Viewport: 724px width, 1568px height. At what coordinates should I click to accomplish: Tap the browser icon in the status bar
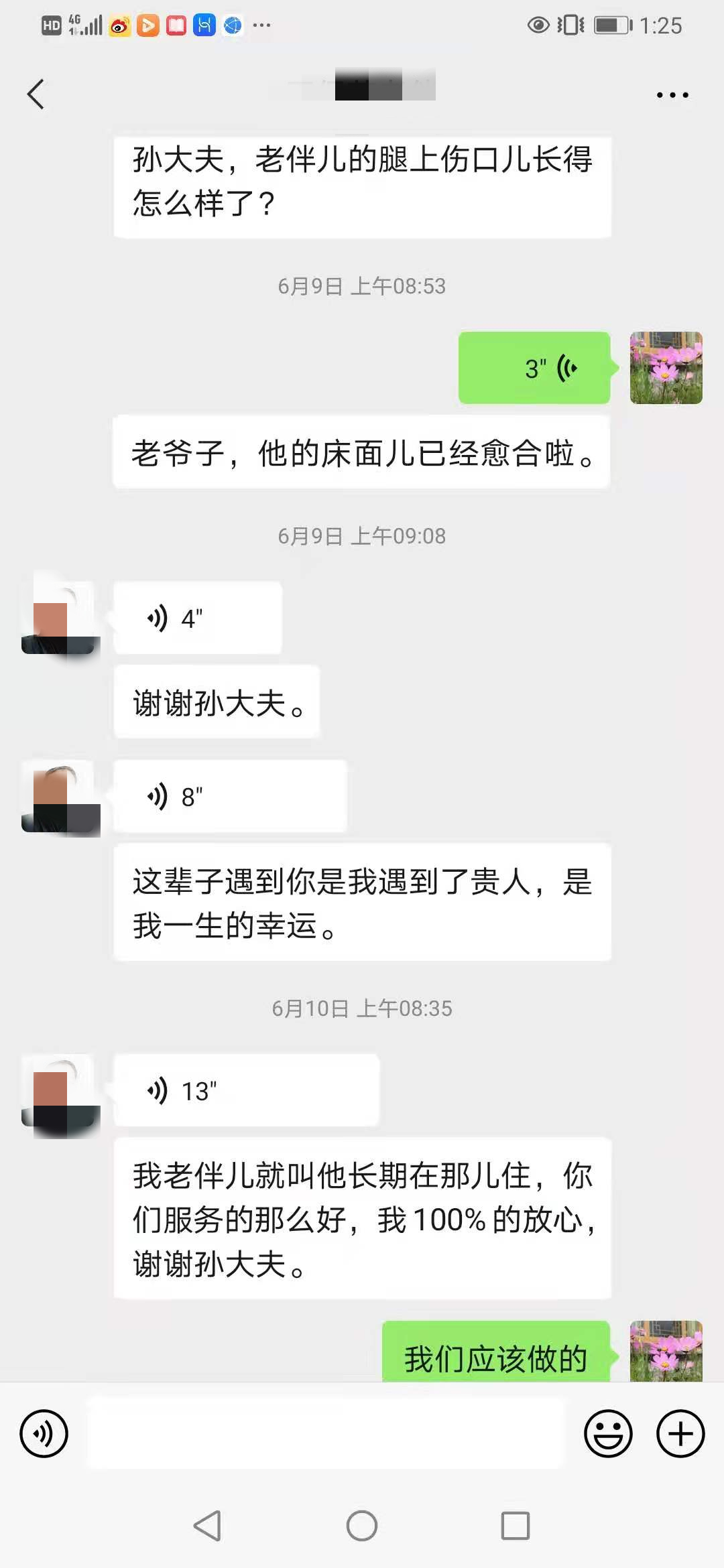pyautogui.click(x=232, y=25)
